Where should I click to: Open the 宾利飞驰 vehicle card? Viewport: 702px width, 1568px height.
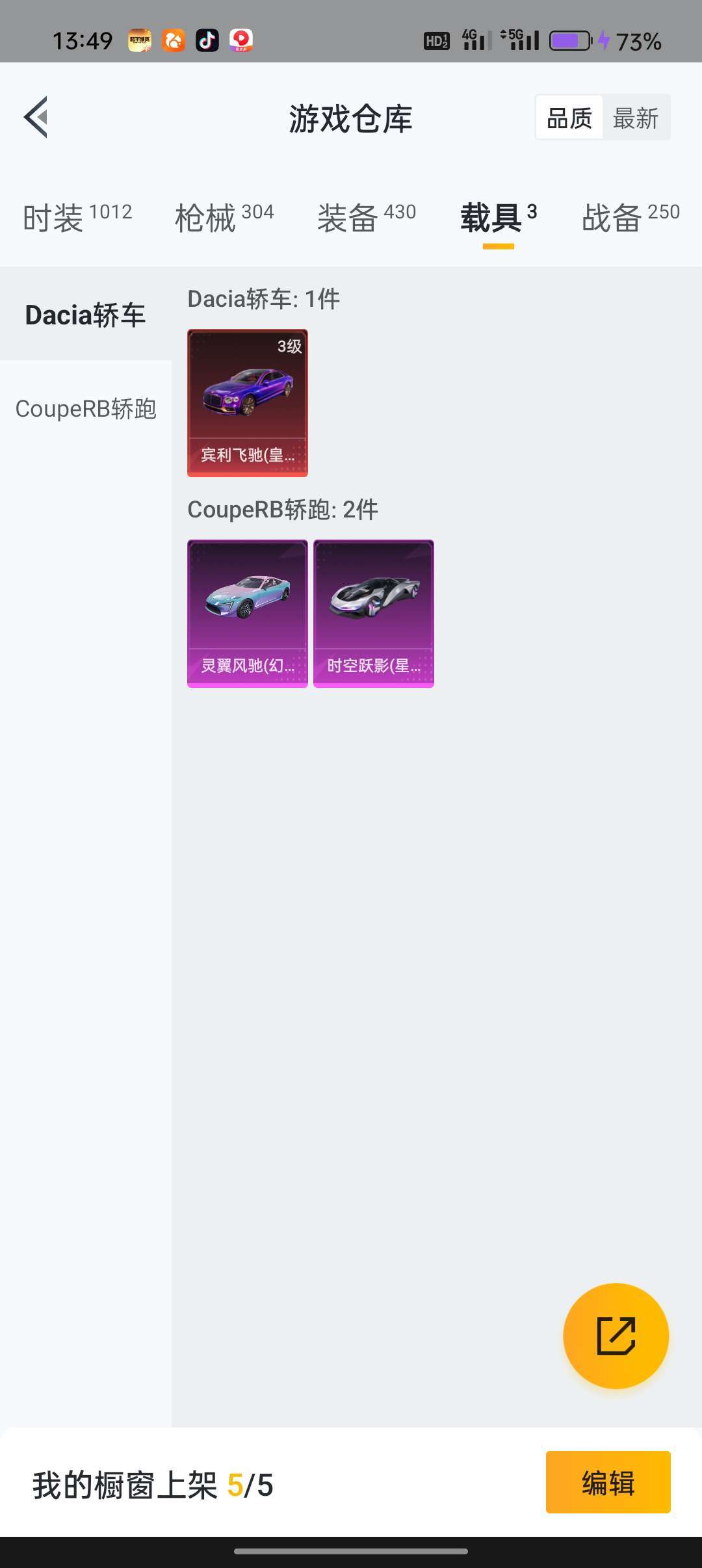[248, 403]
